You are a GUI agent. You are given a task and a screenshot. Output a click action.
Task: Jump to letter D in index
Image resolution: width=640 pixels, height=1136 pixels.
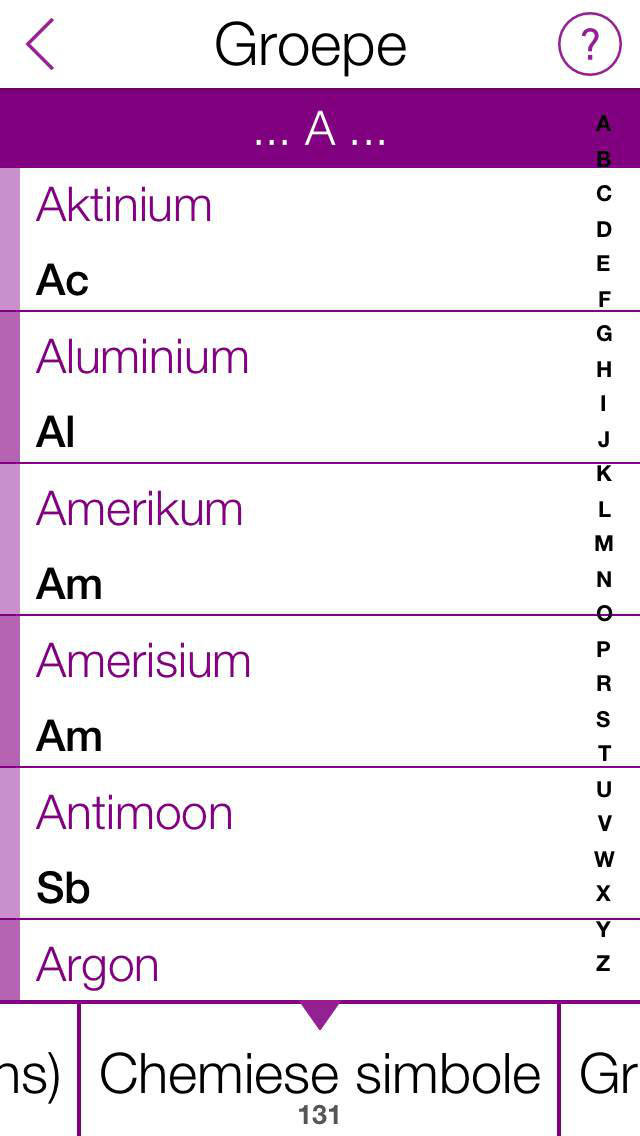pyautogui.click(x=603, y=230)
